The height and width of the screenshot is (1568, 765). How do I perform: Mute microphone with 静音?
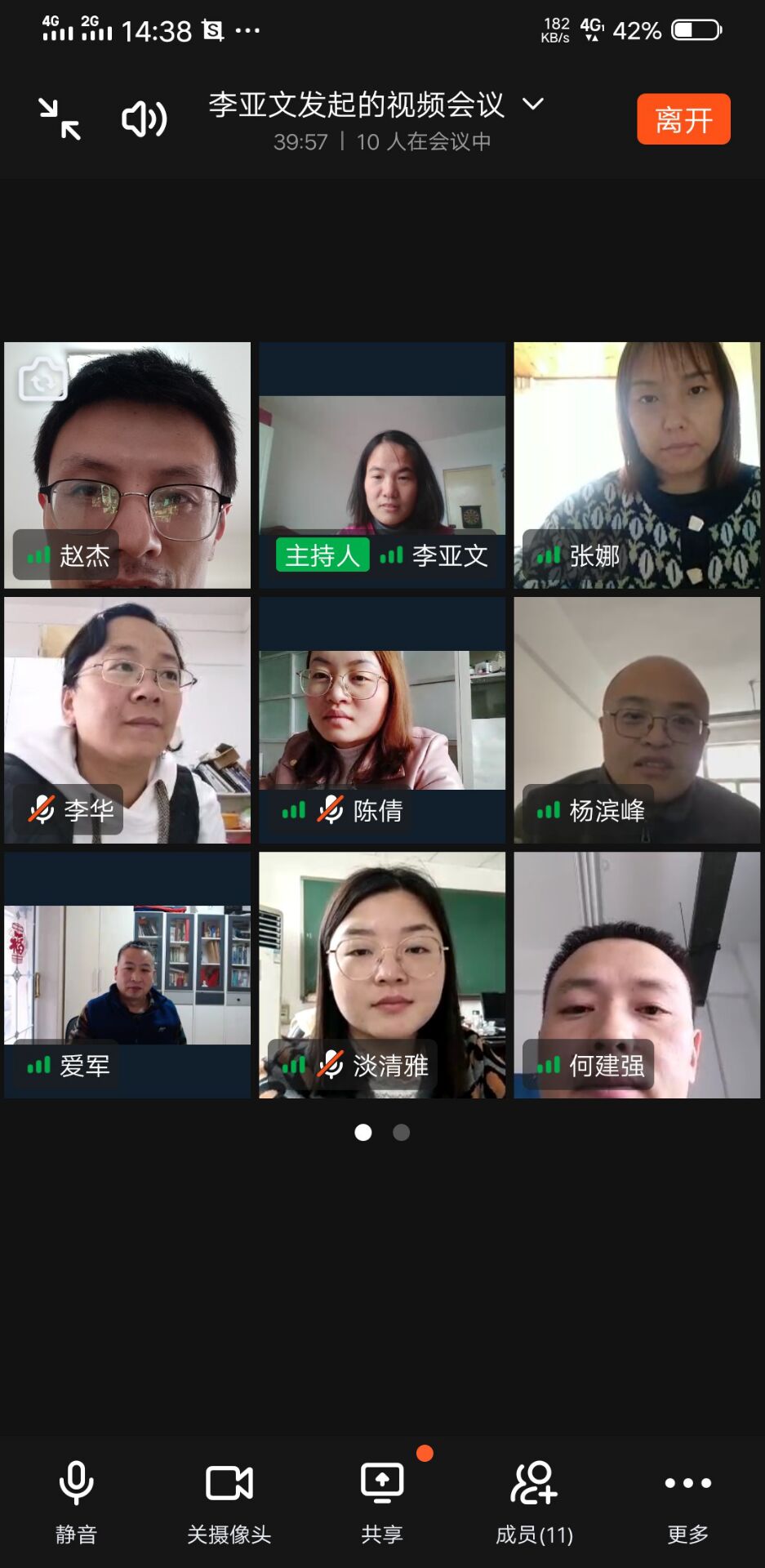click(76, 1501)
